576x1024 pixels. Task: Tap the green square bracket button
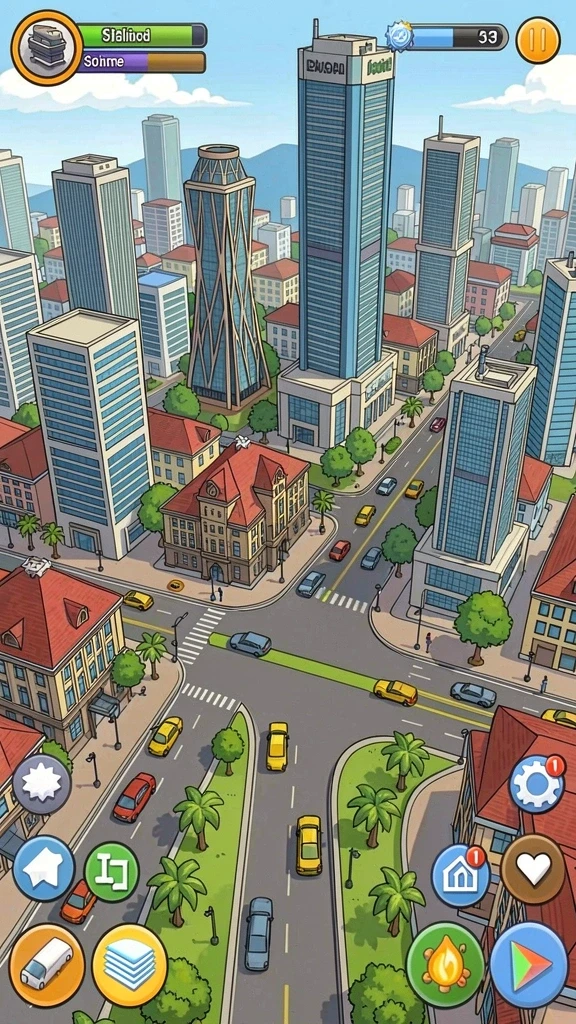112,872
